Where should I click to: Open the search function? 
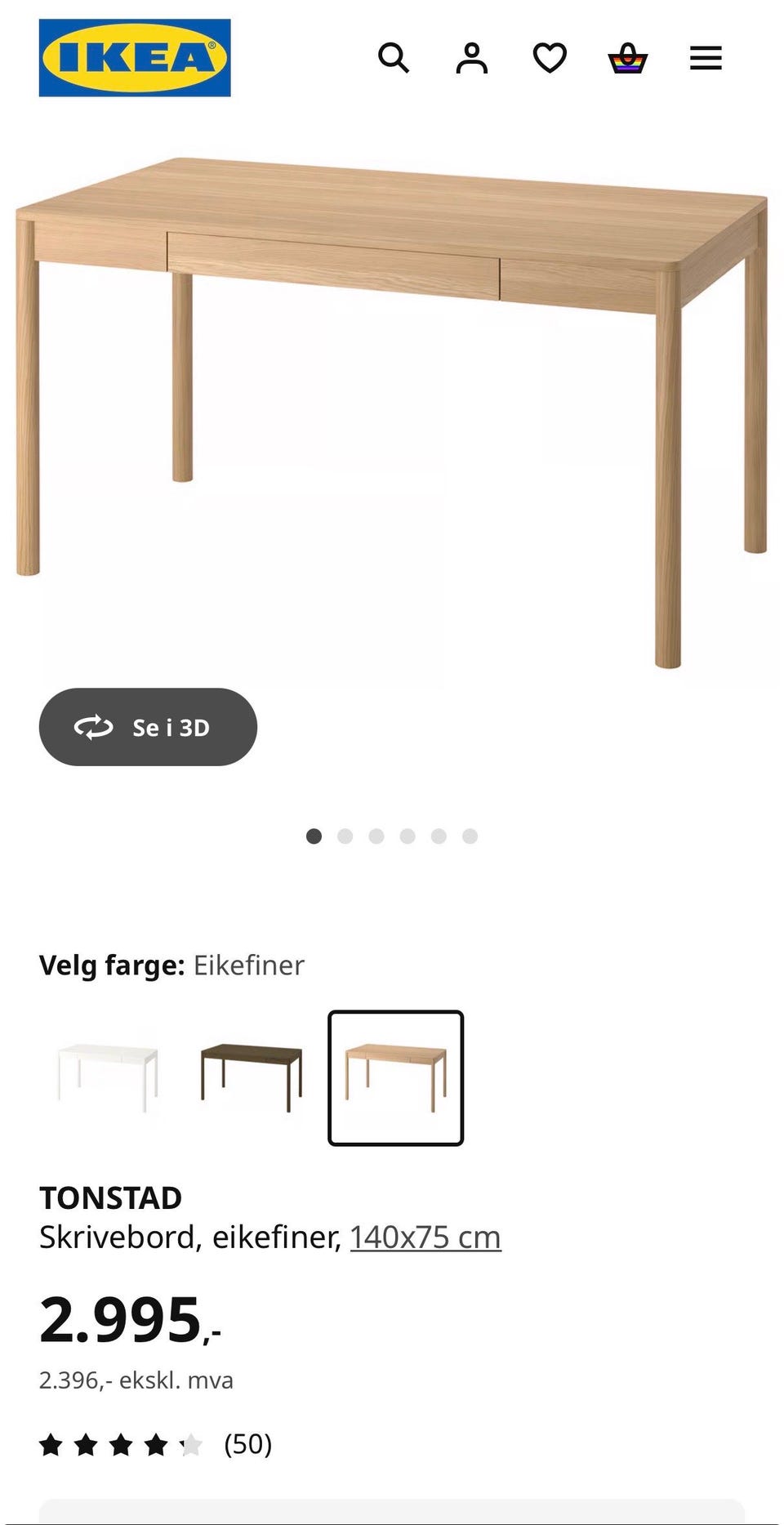[x=394, y=57]
